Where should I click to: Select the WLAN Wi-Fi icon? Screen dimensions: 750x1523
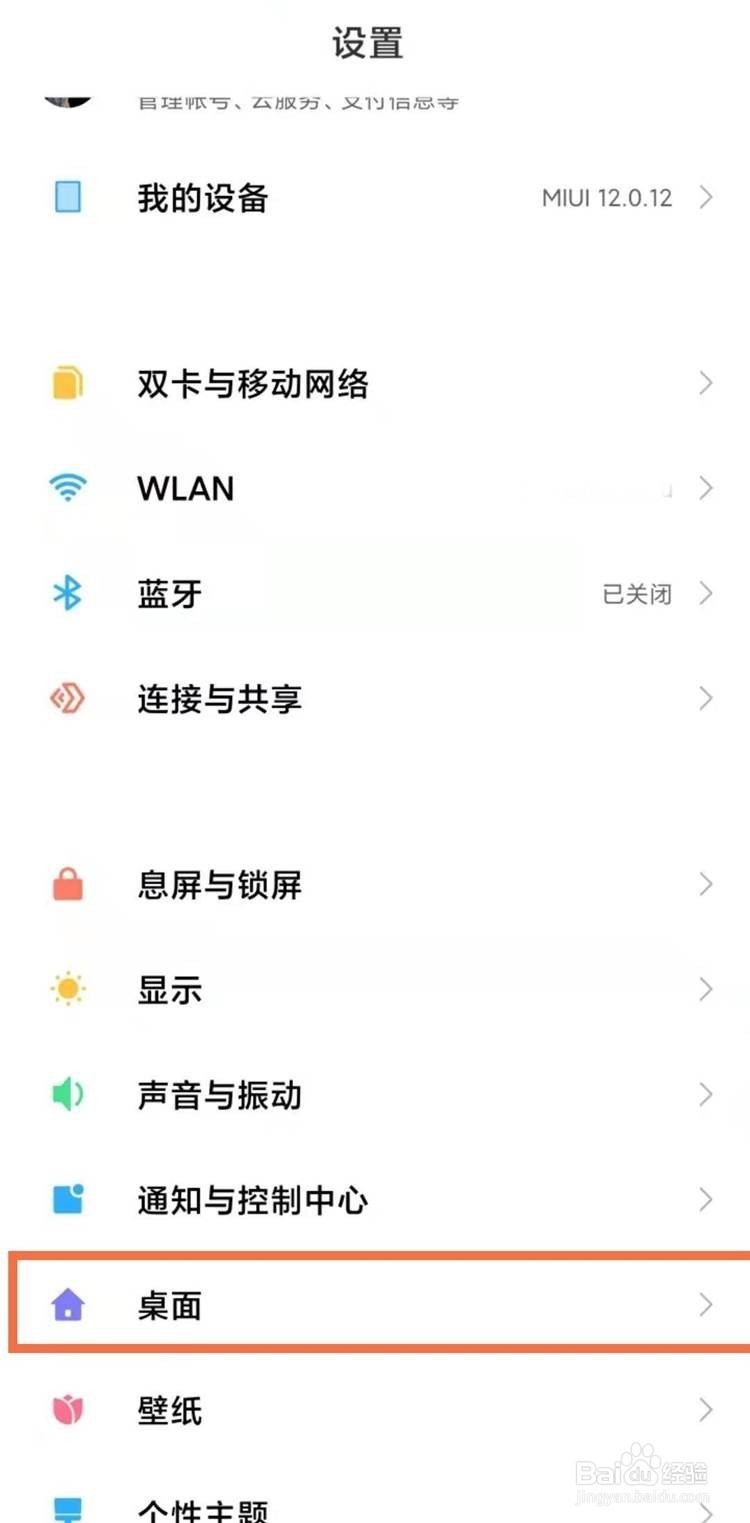click(x=67, y=488)
